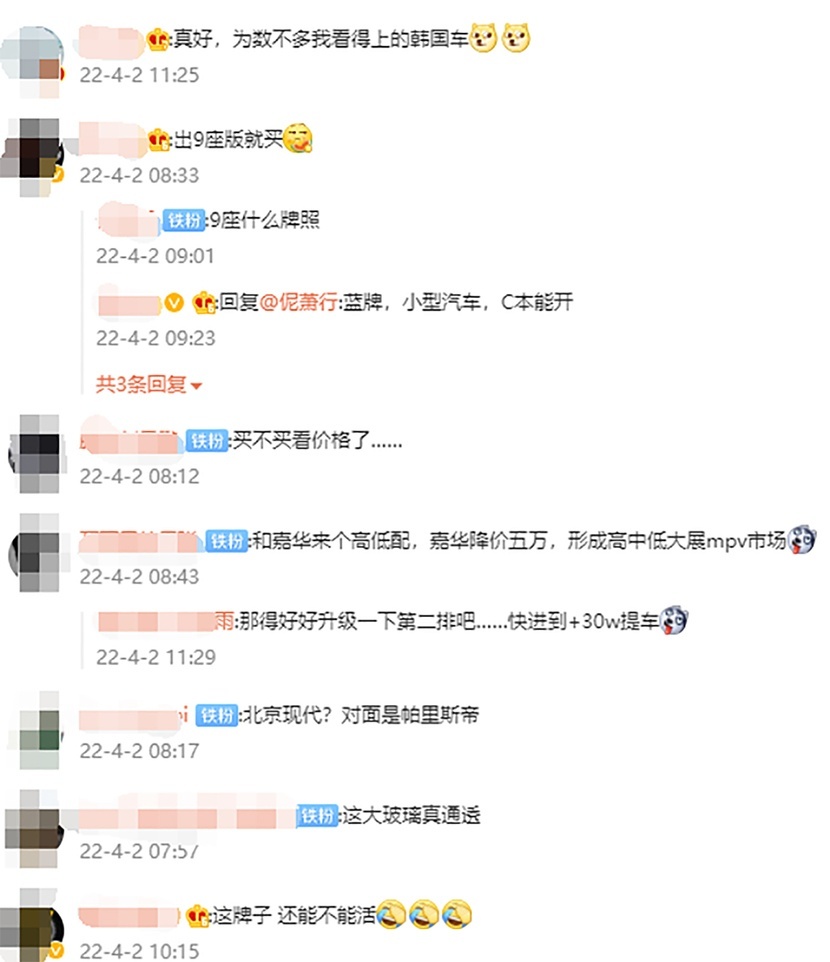Open avatar beside 这大玻璃真通透 comment

34,826
